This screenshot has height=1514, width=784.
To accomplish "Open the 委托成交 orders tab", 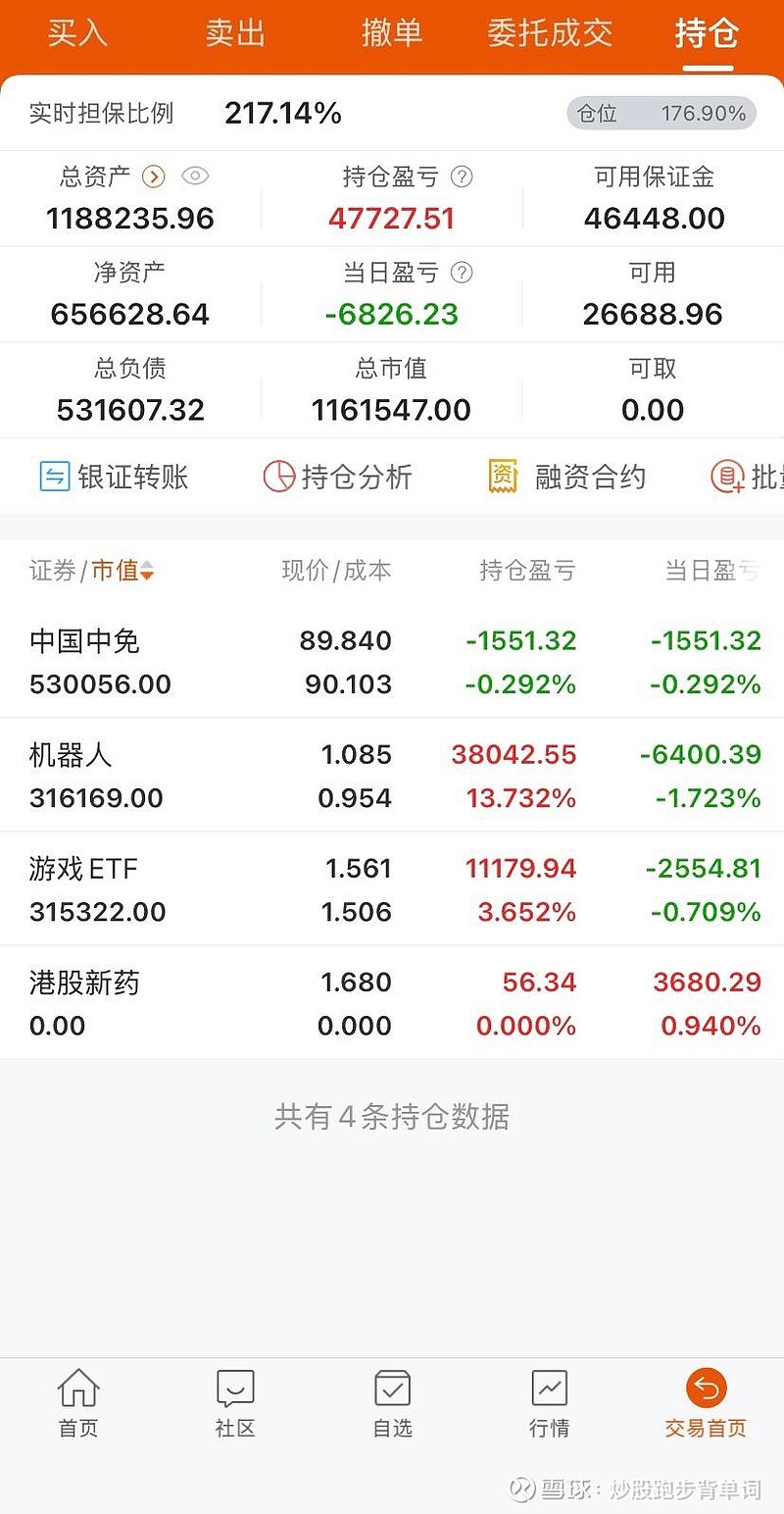I will tap(550, 33).
